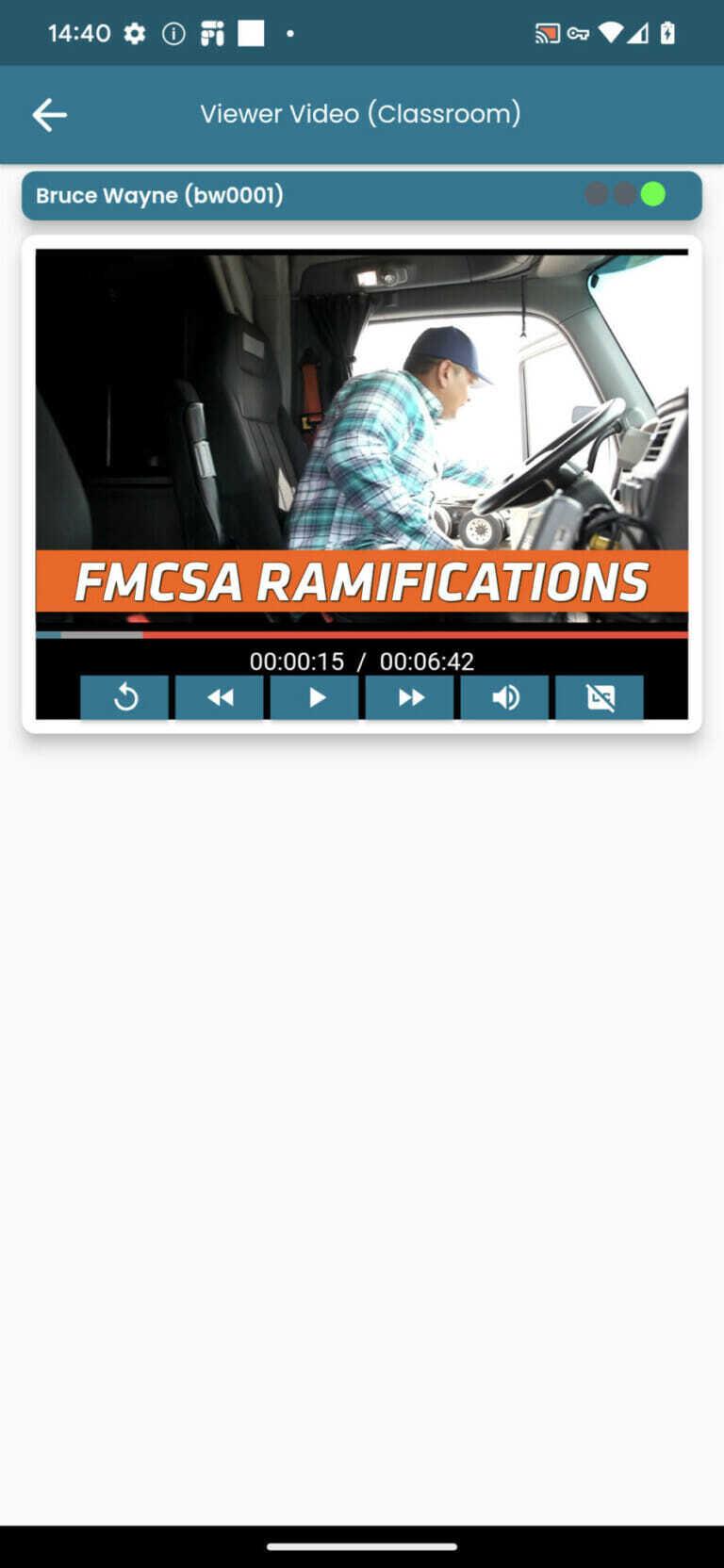Rewind the FMCSA video
The height and width of the screenshot is (1568, 724).
[220, 697]
